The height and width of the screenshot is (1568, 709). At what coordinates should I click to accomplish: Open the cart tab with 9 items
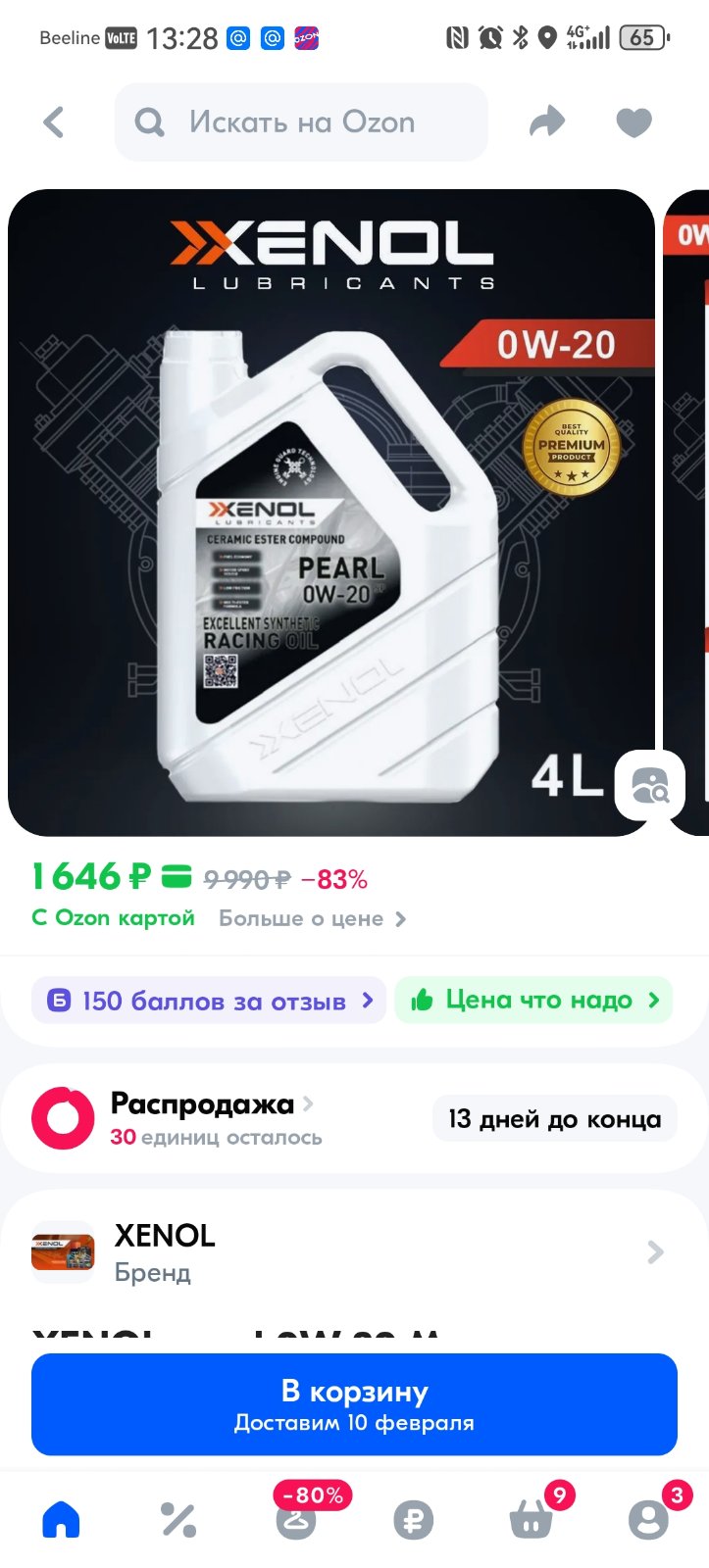click(x=533, y=1516)
